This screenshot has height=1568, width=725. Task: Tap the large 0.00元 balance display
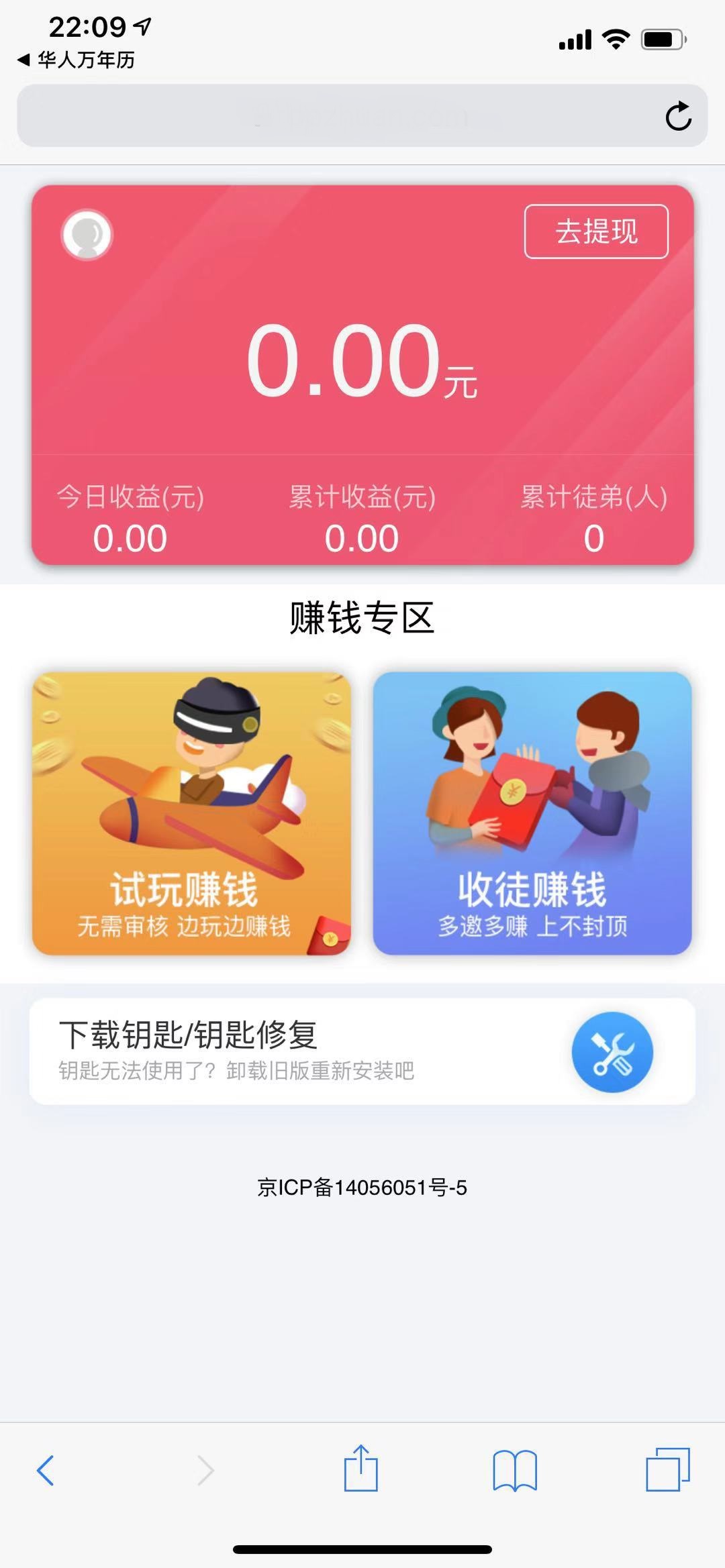(x=362, y=362)
